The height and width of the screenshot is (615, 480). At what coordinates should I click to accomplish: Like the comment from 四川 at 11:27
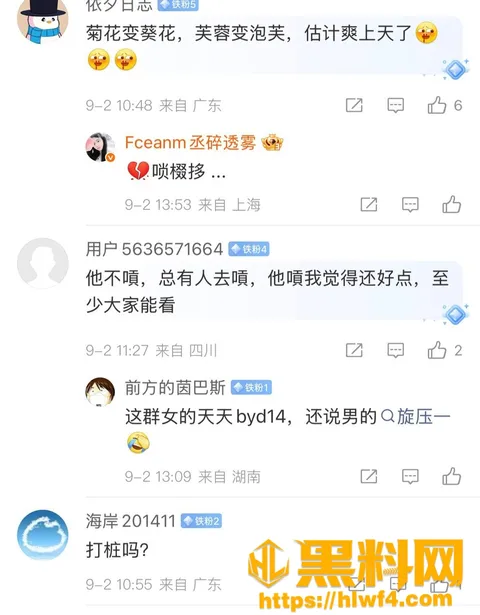pos(437,350)
